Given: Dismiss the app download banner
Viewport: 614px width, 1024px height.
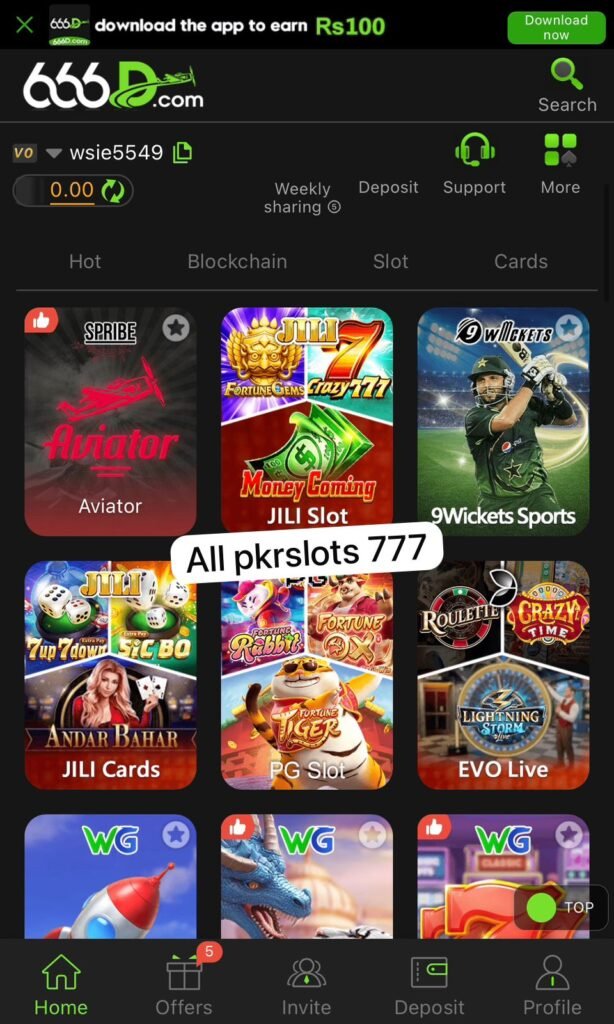Looking at the screenshot, I should [x=25, y=26].
